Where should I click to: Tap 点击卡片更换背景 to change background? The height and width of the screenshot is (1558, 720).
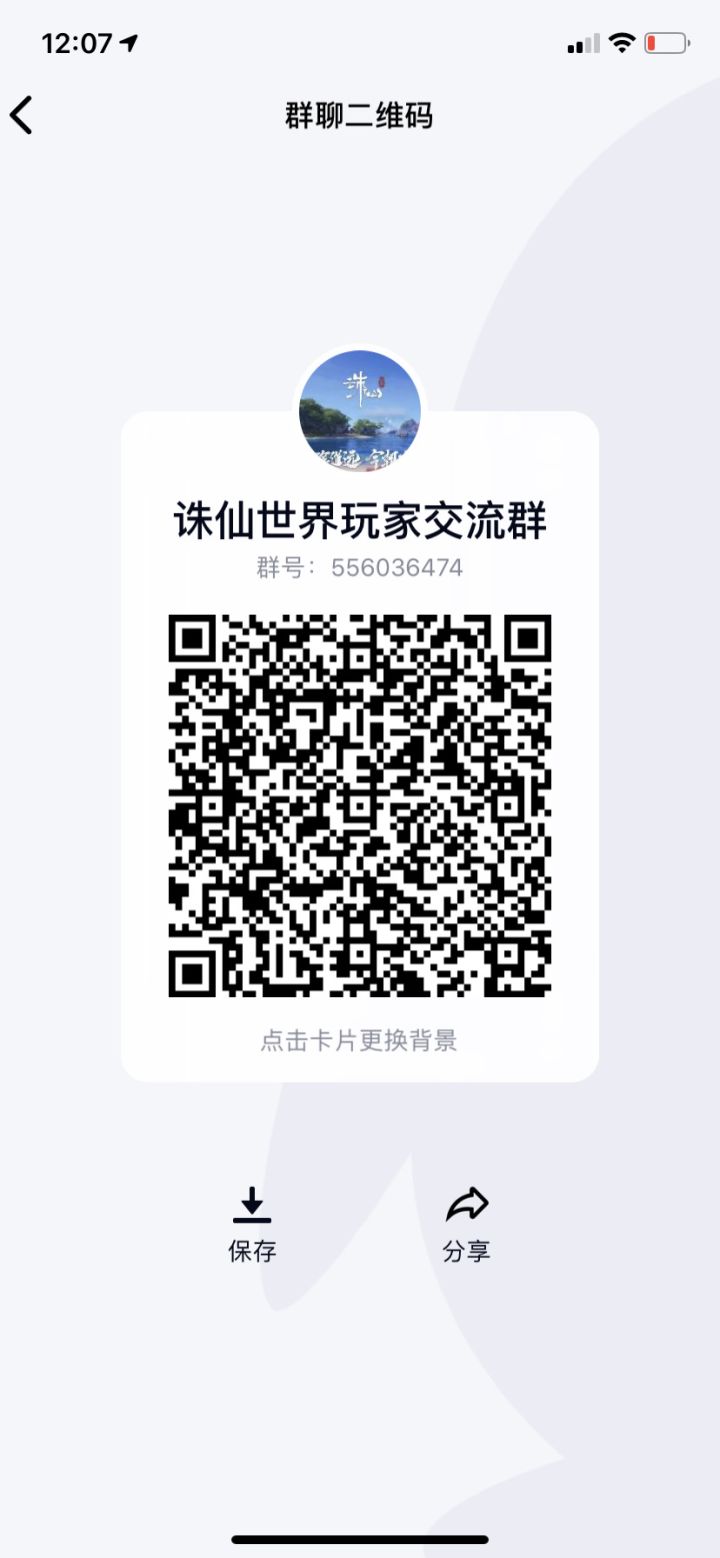click(360, 1040)
